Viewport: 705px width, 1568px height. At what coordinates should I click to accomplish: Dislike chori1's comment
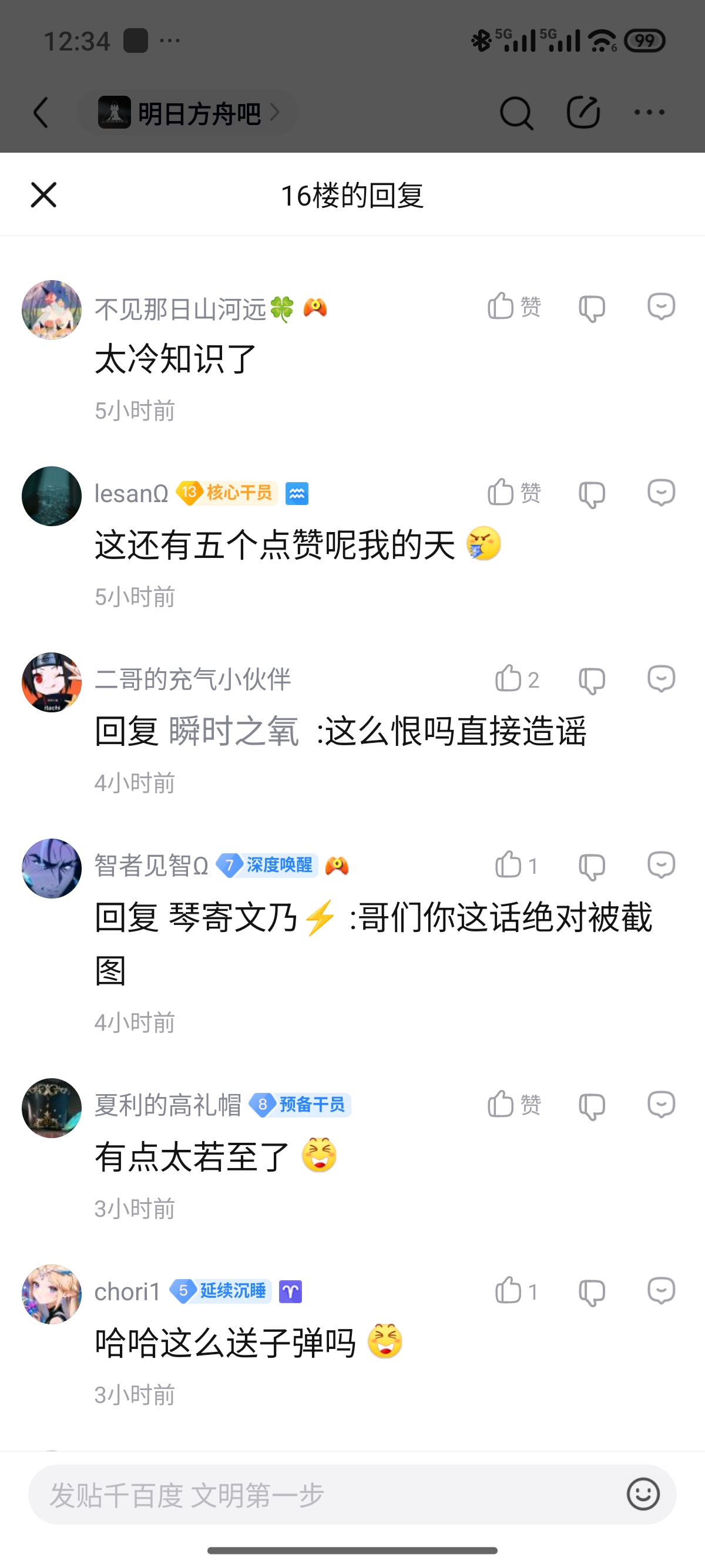(x=591, y=1292)
